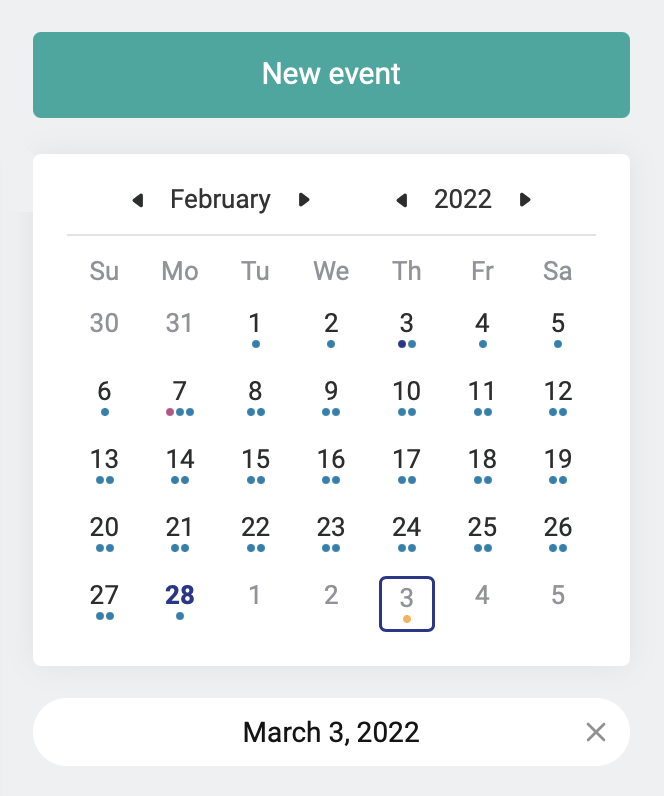
Task: Advance to the next month
Action: (x=304, y=200)
